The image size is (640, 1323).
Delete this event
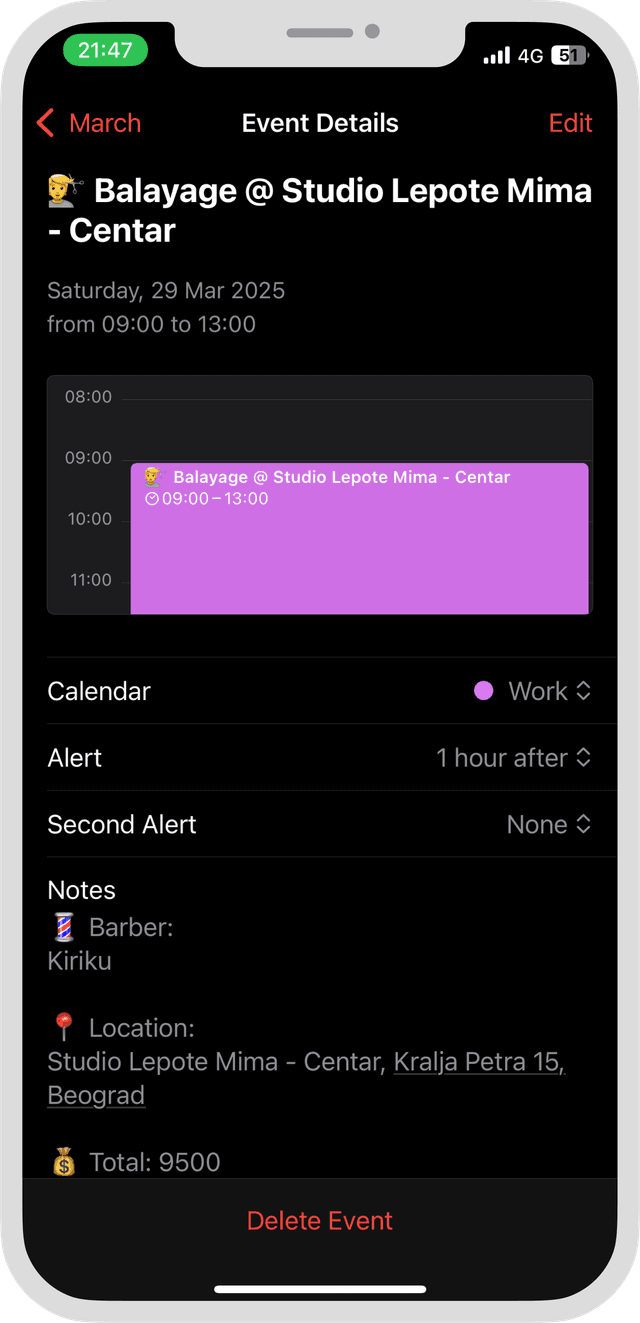click(x=320, y=1221)
